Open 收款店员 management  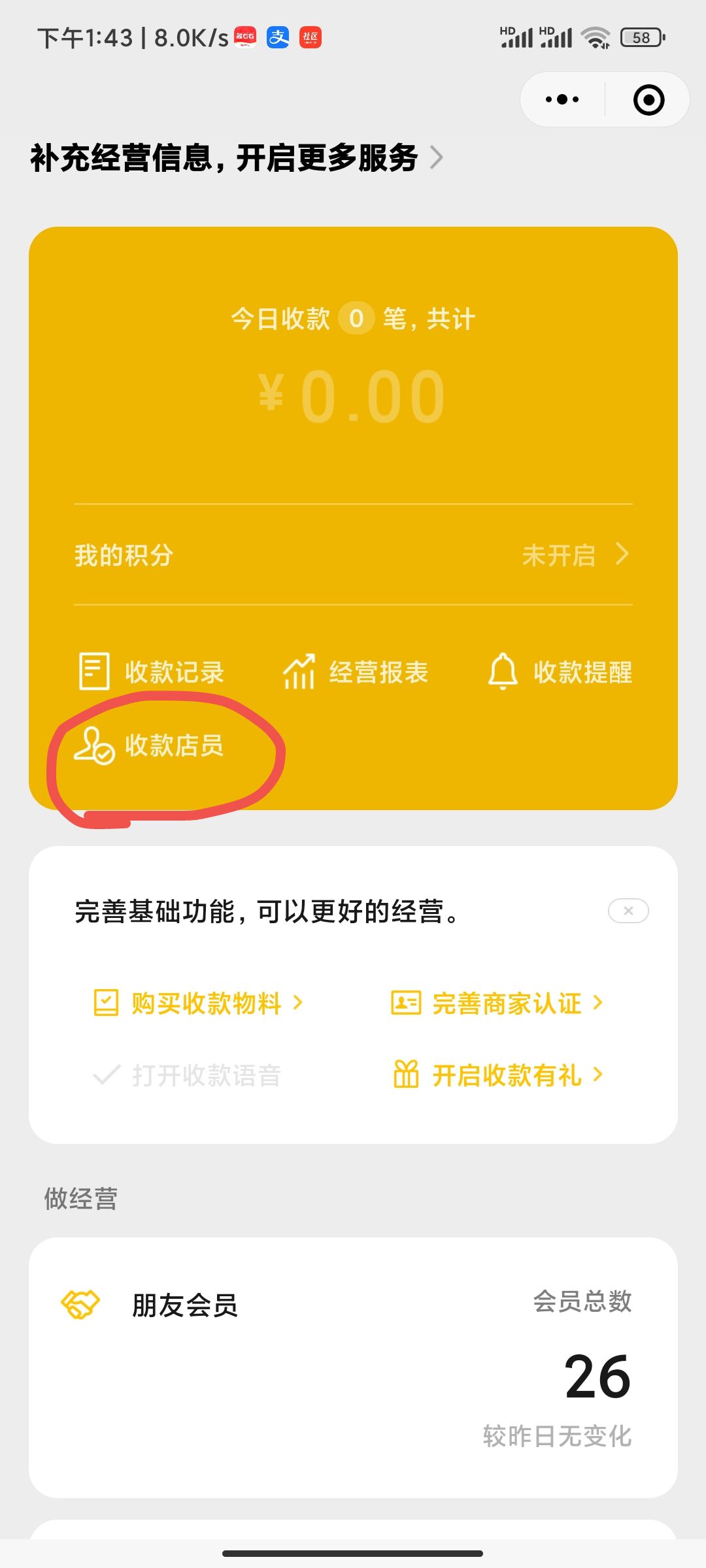(x=150, y=745)
